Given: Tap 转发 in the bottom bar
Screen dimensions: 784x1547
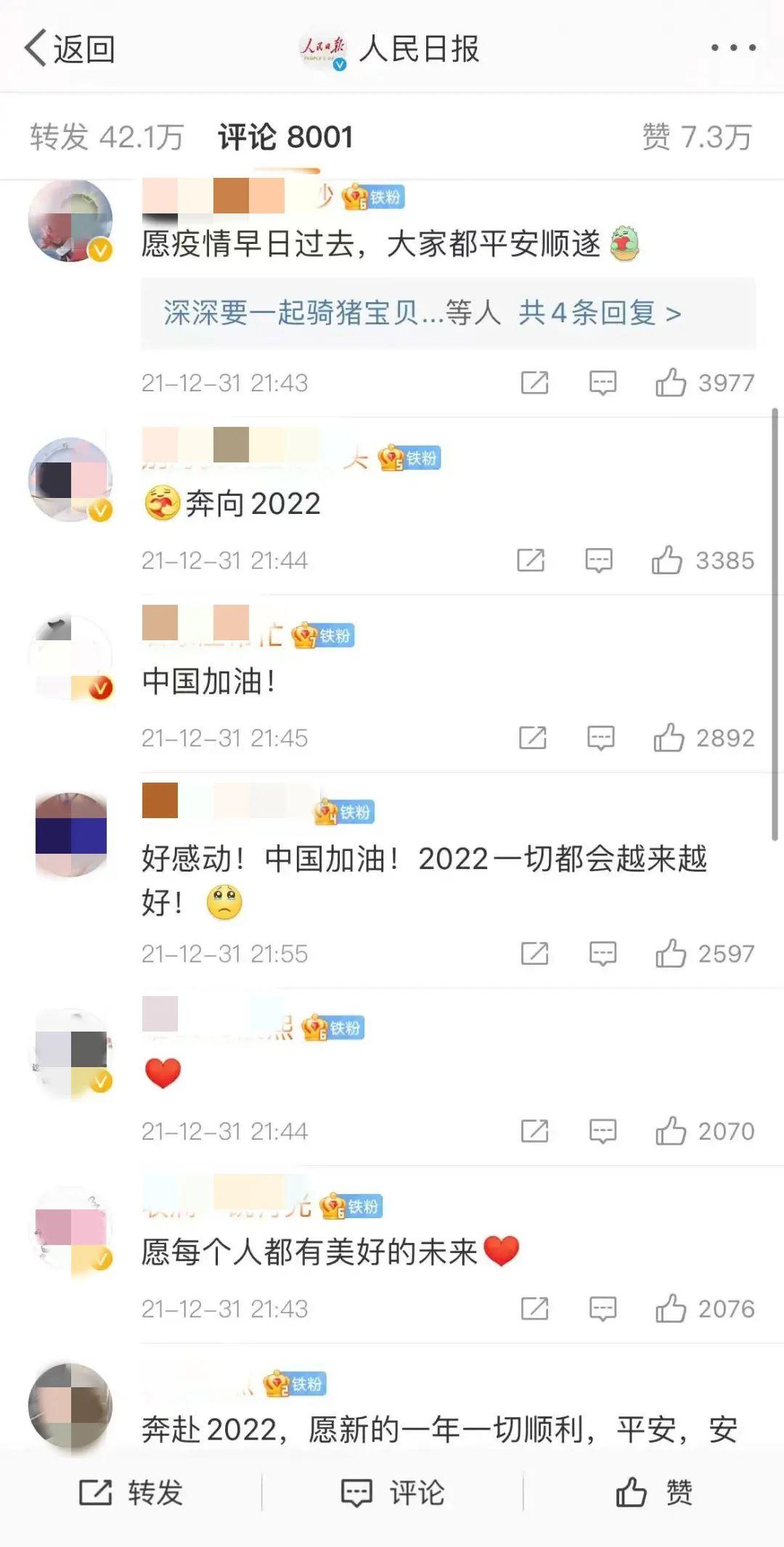Looking at the screenshot, I should [x=131, y=1493].
